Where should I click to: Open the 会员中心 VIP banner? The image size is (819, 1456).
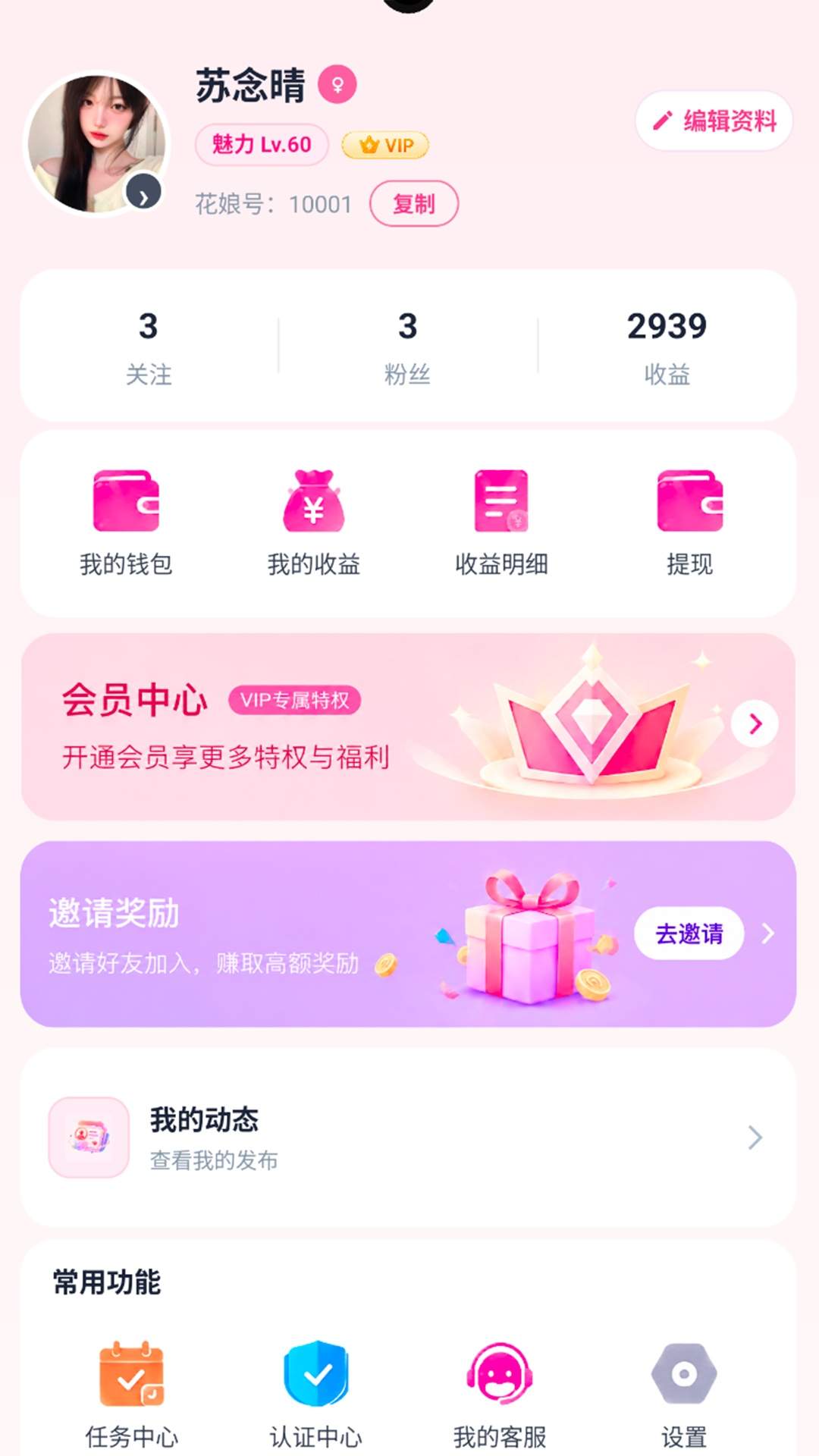click(x=408, y=726)
